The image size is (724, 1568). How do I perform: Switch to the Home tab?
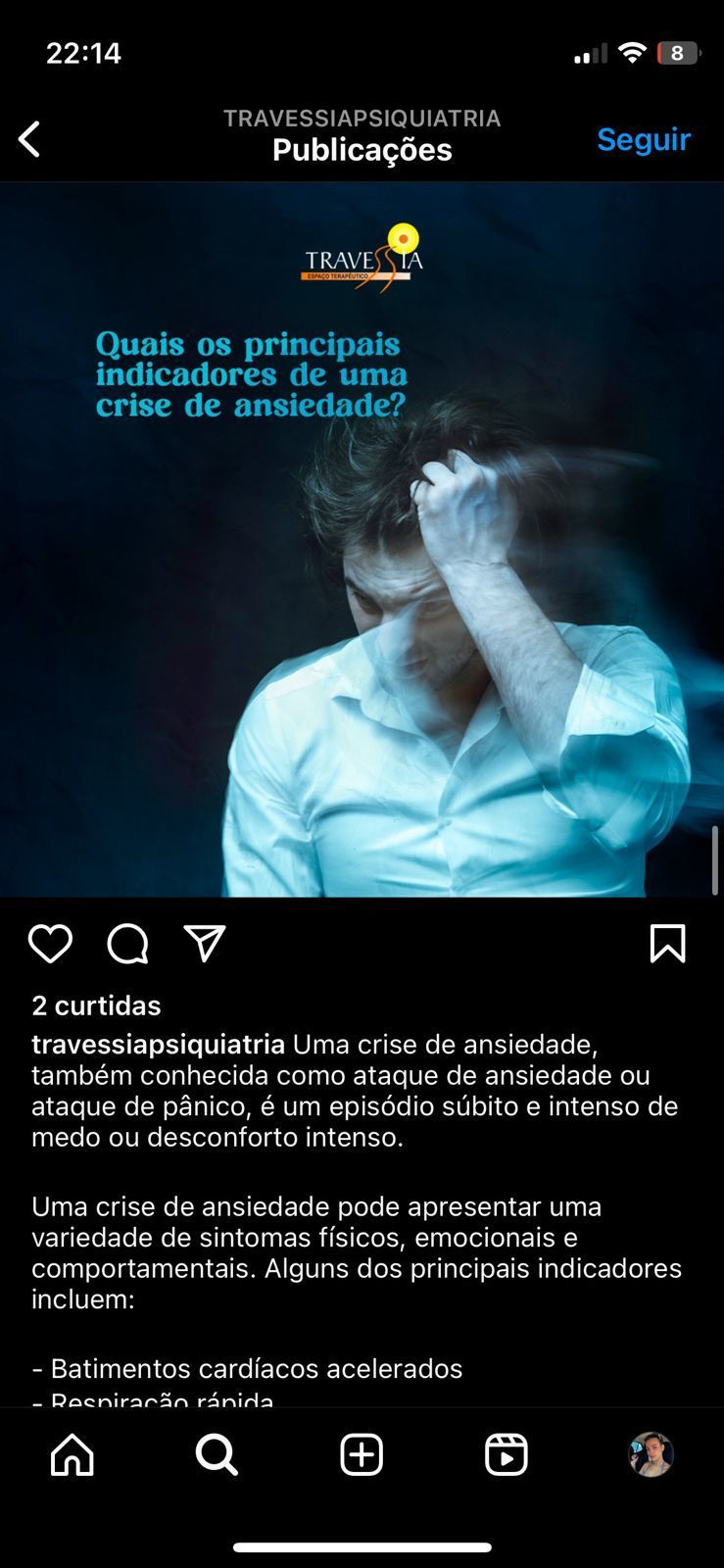pyautogui.click(x=72, y=1455)
